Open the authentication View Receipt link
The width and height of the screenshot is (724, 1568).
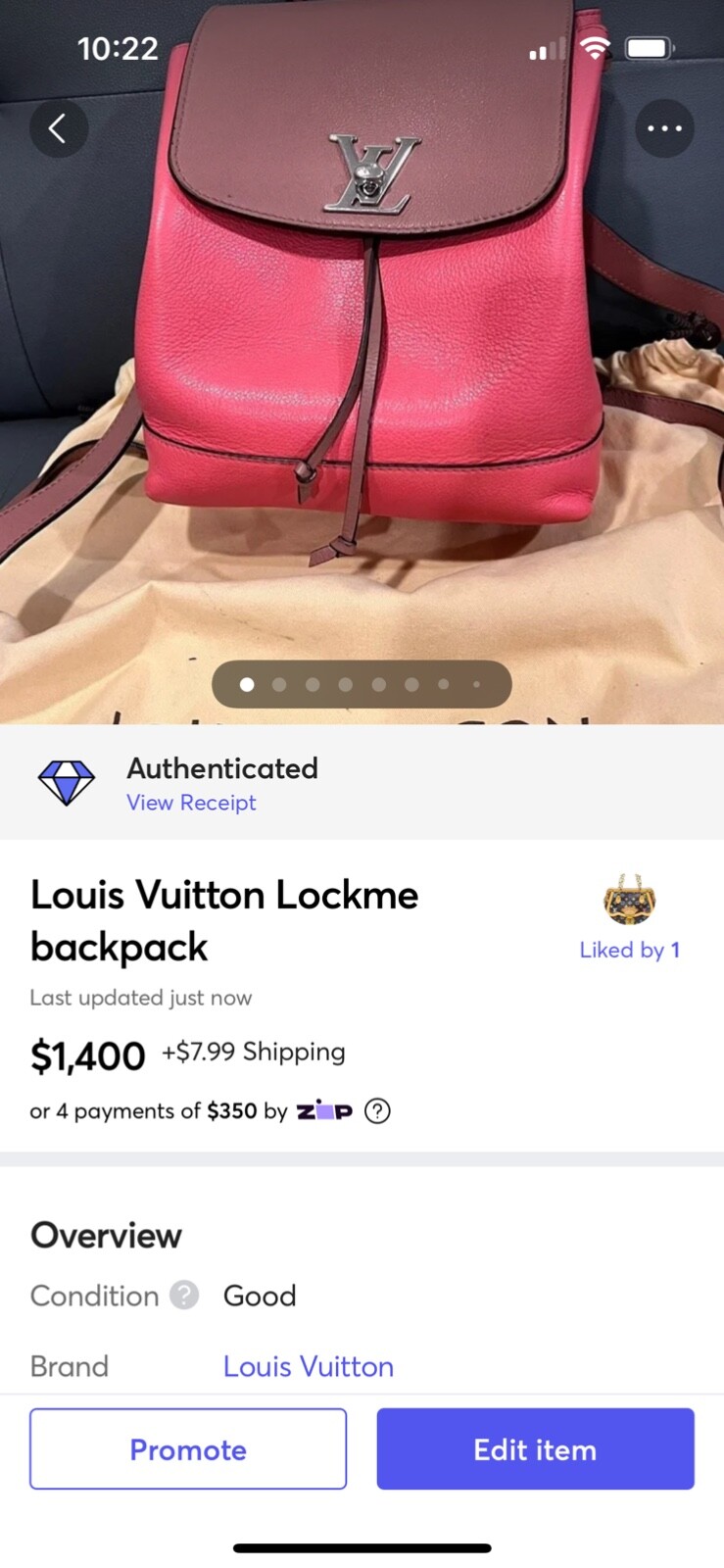191,803
